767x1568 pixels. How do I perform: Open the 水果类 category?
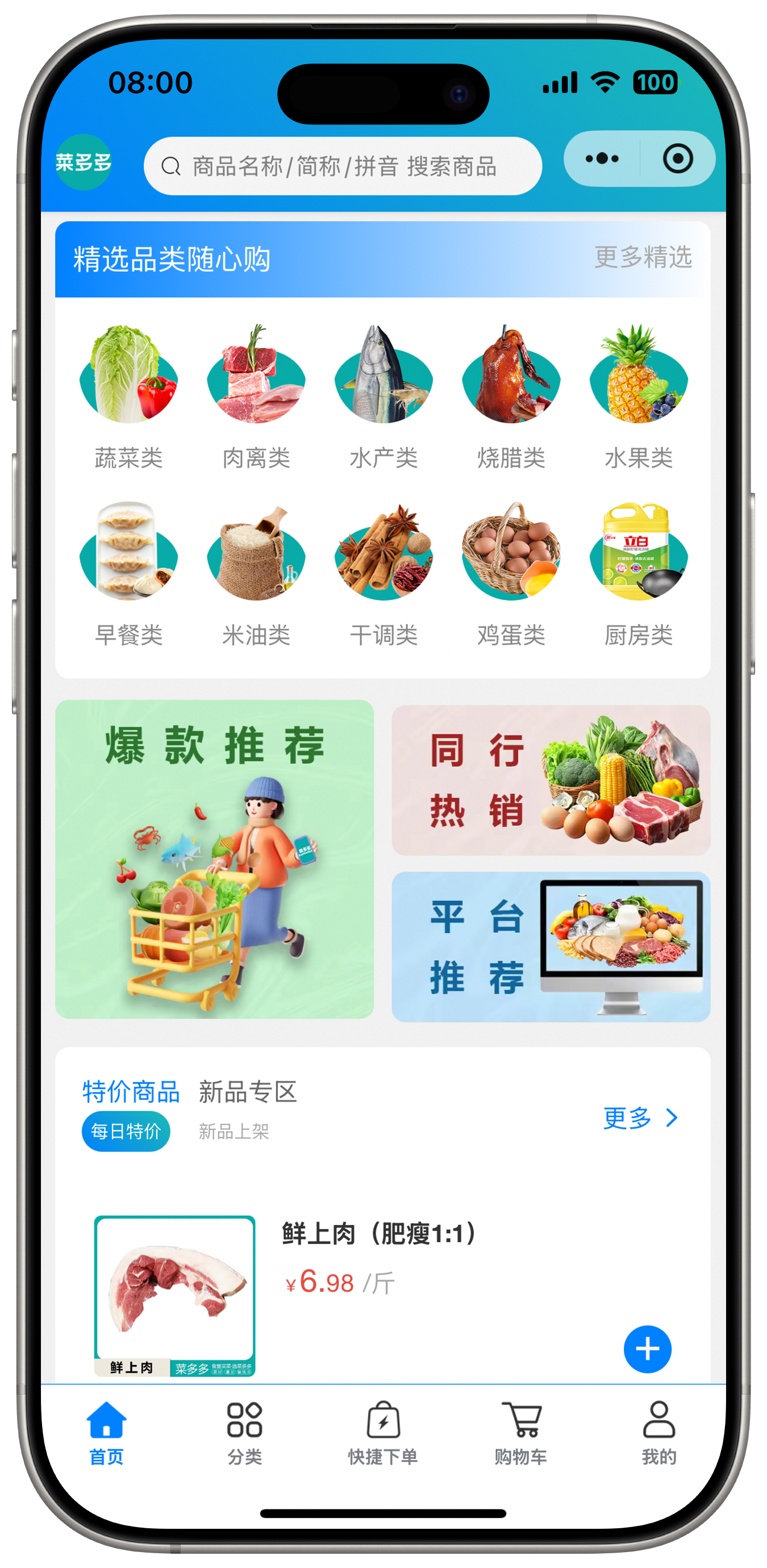(x=639, y=397)
